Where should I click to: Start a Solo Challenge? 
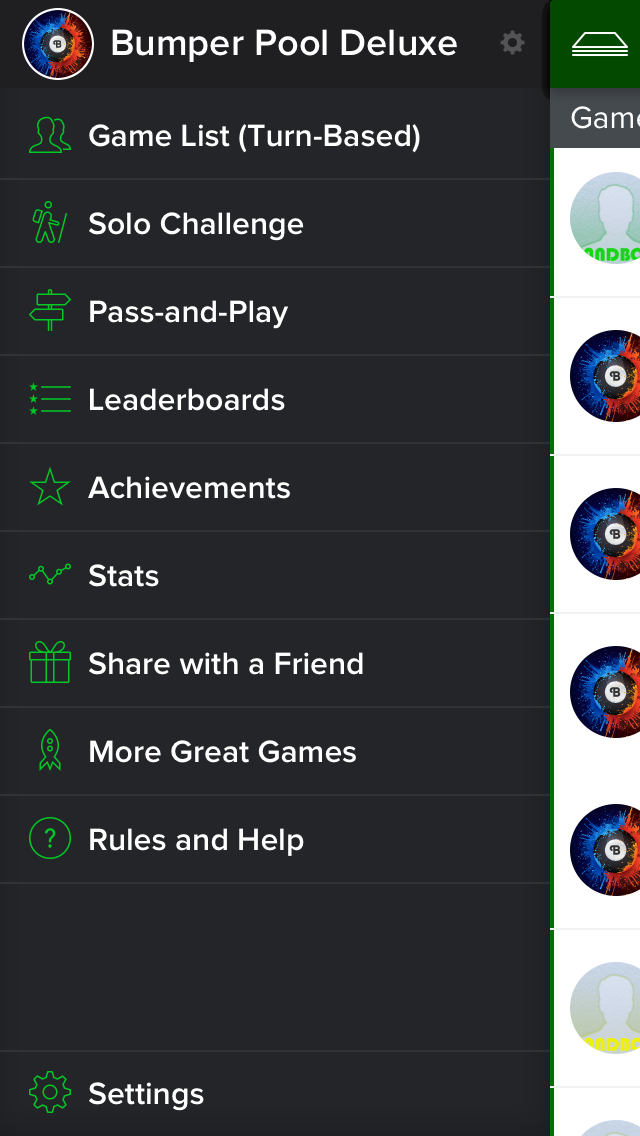(196, 224)
